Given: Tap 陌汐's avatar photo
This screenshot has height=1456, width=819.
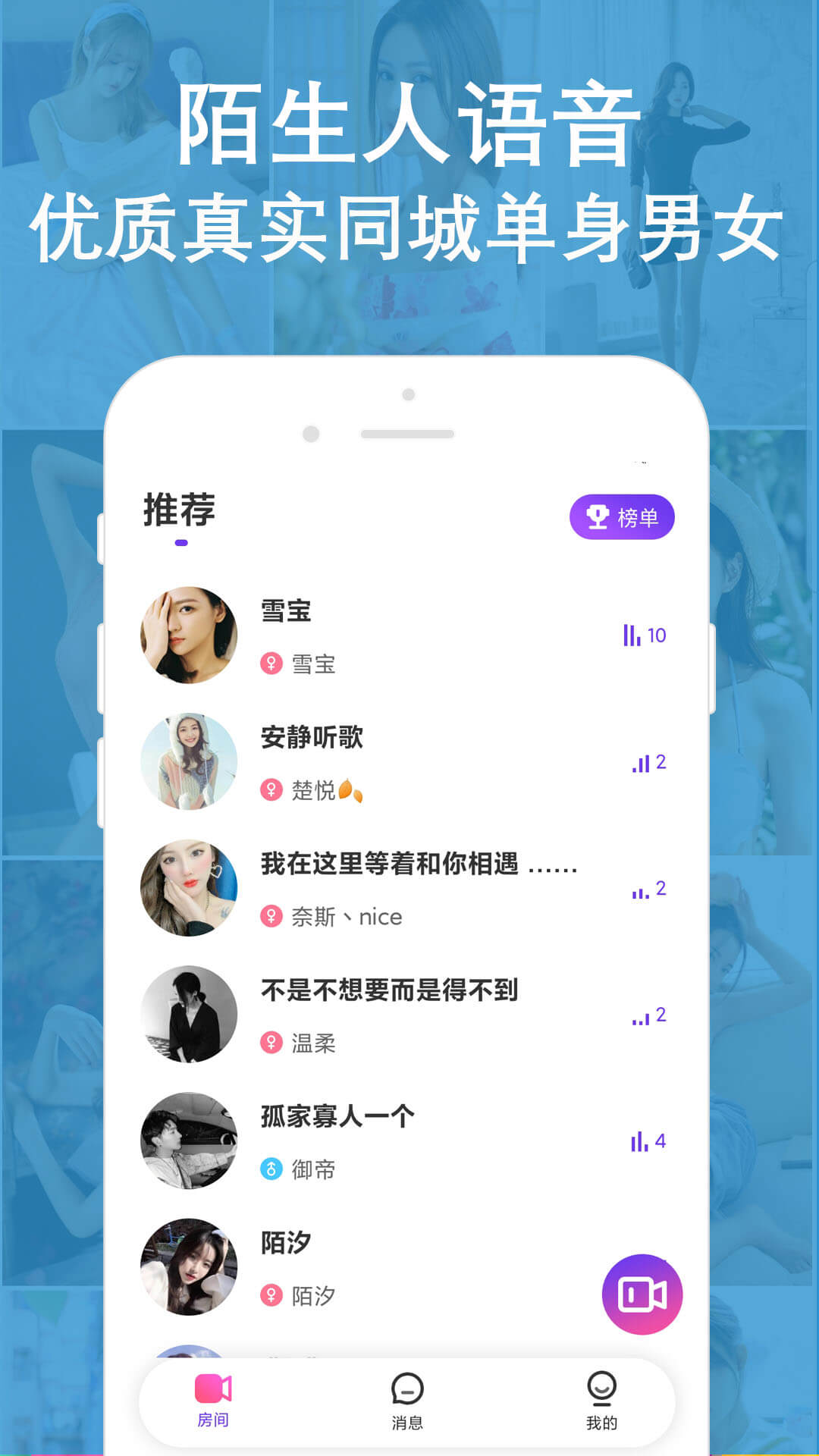Looking at the screenshot, I should point(190,1268).
